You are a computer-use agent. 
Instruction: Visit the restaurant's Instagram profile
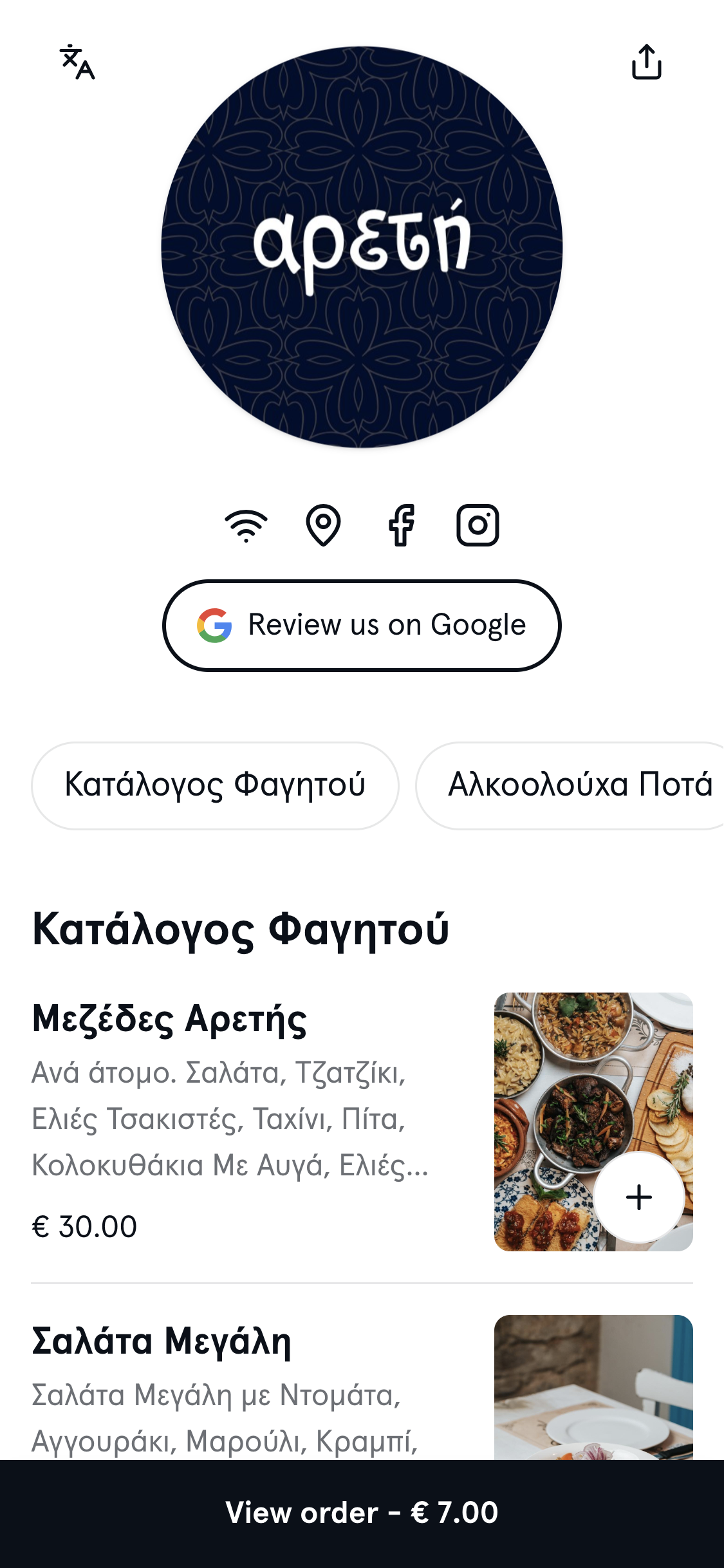pyautogui.click(x=478, y=525)
